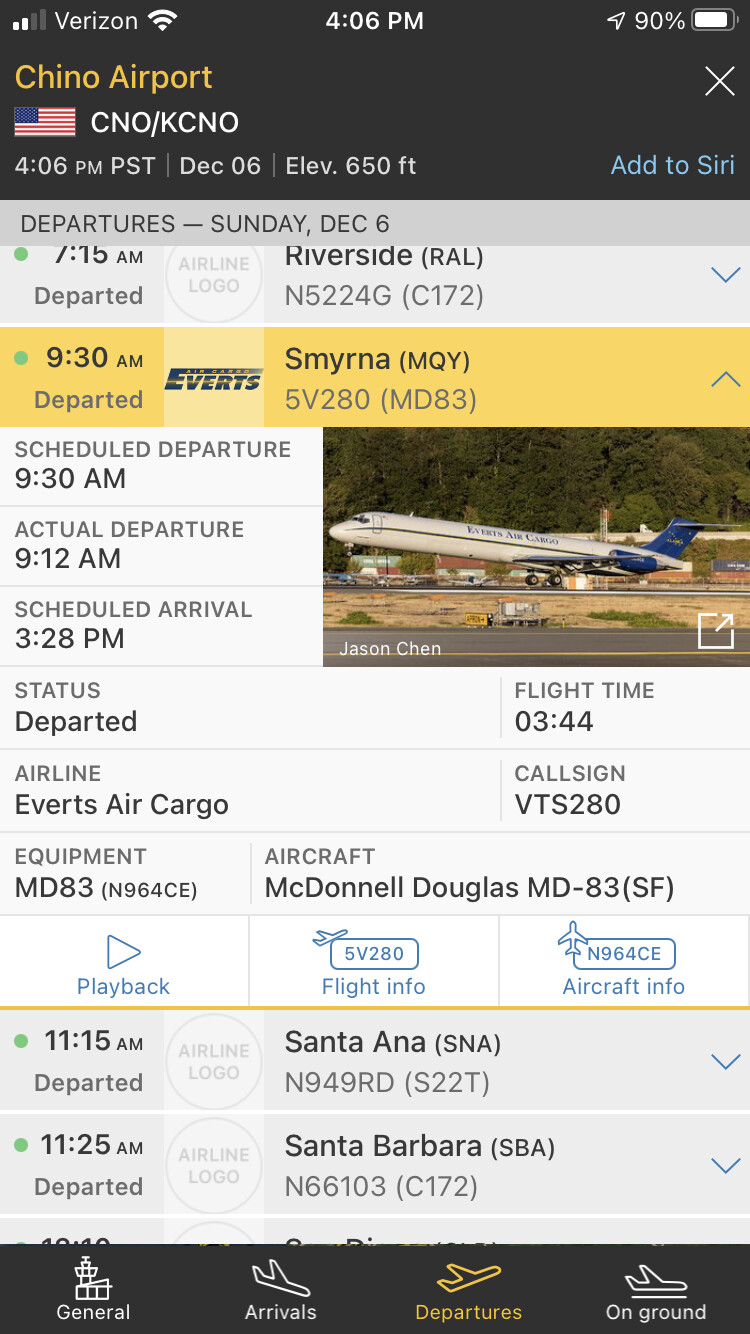Open Flight info for 5V280
The image size is (750, 1334).
374,962
